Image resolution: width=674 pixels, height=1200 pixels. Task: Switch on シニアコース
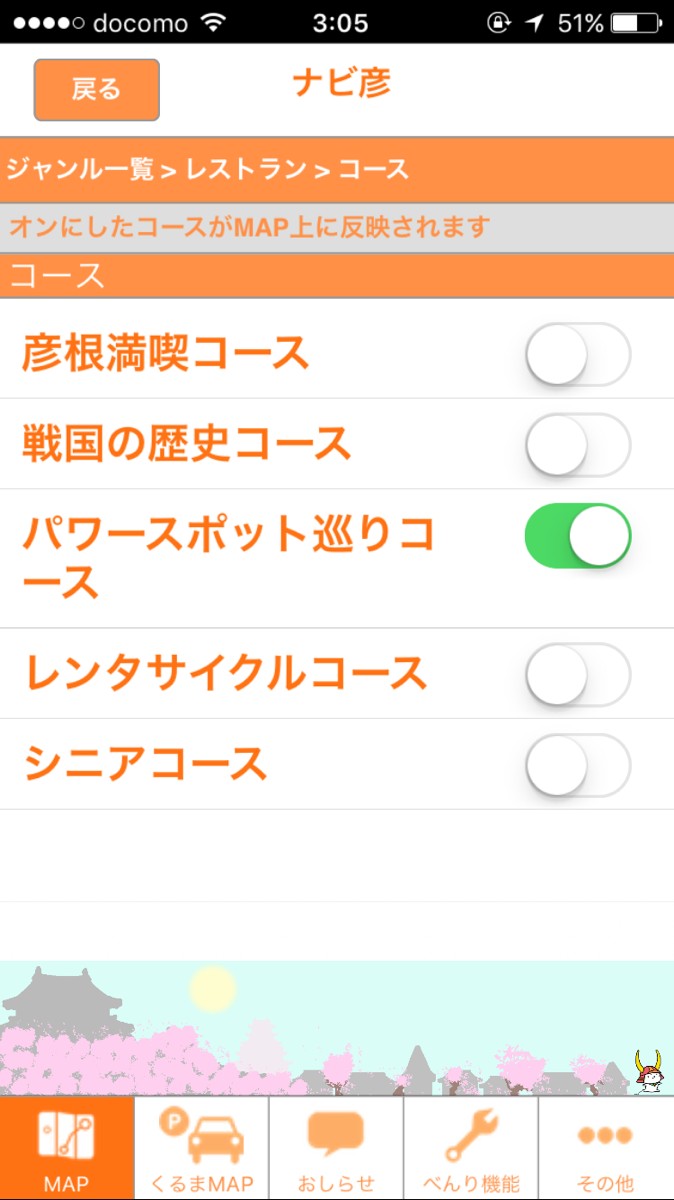click(578, 765)
